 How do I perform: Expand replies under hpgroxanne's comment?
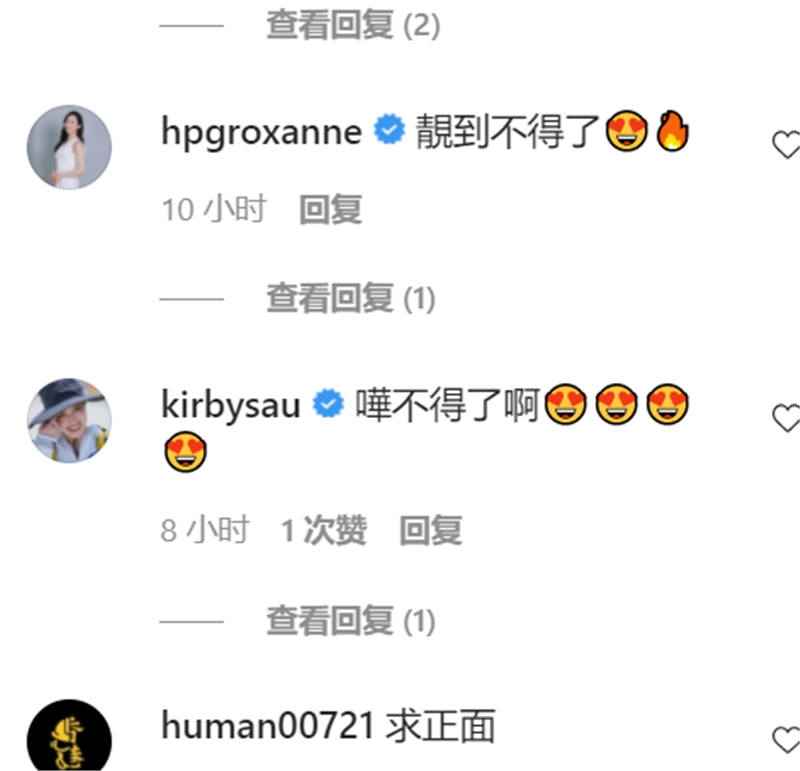[350, 298]
